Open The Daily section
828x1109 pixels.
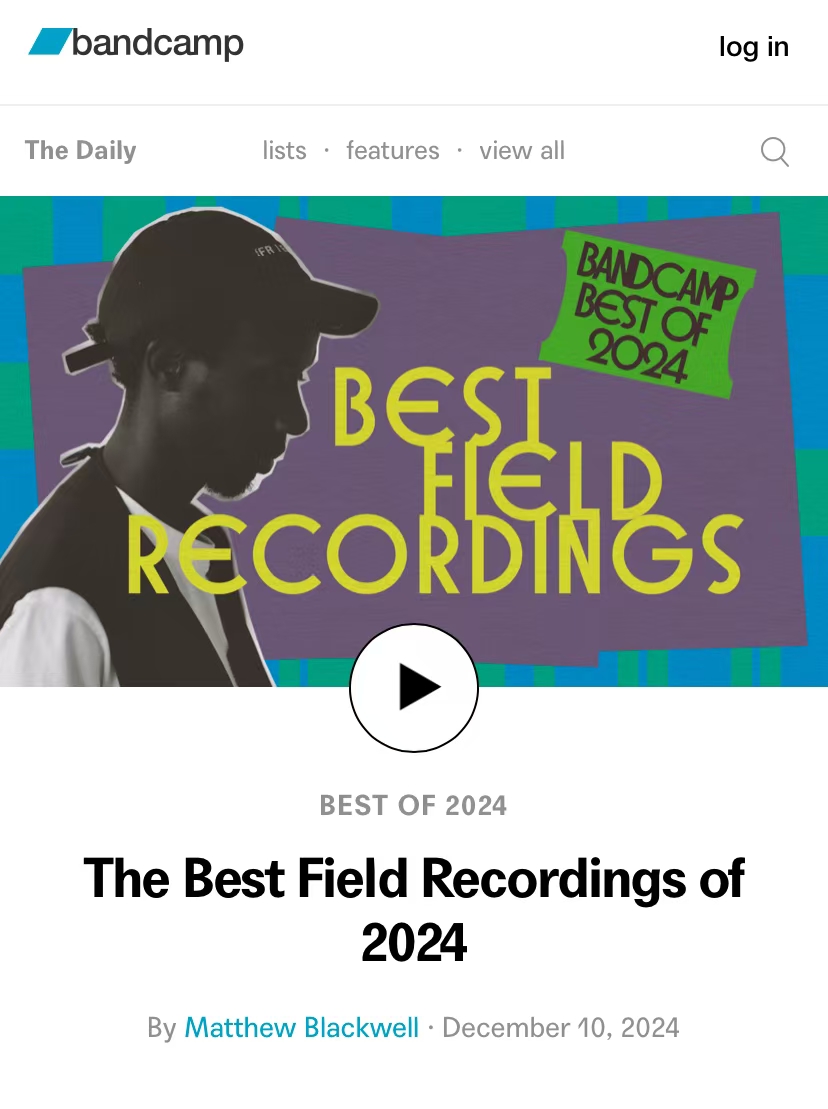tap(80, 151)
